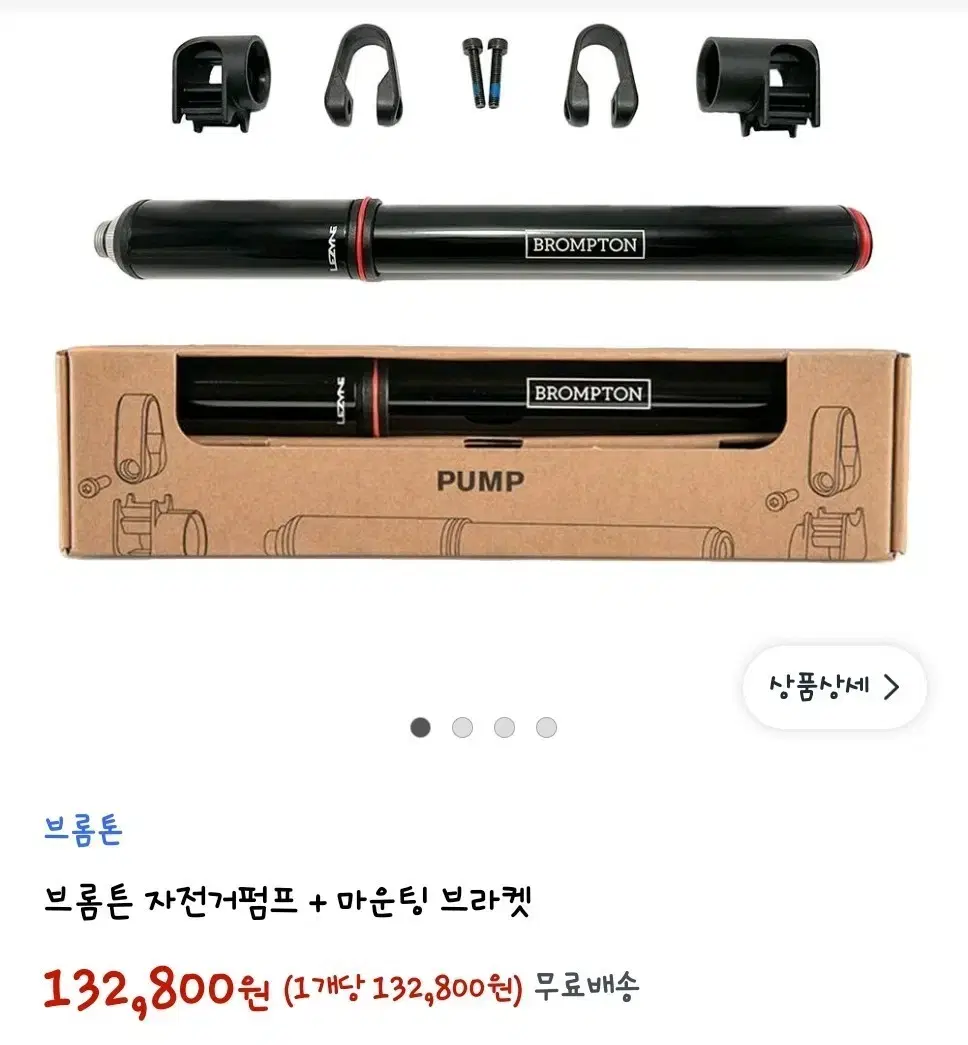Select the third carousel dot indicator
The width and height of the screenshot is (968, 1045).
[503, 728]
